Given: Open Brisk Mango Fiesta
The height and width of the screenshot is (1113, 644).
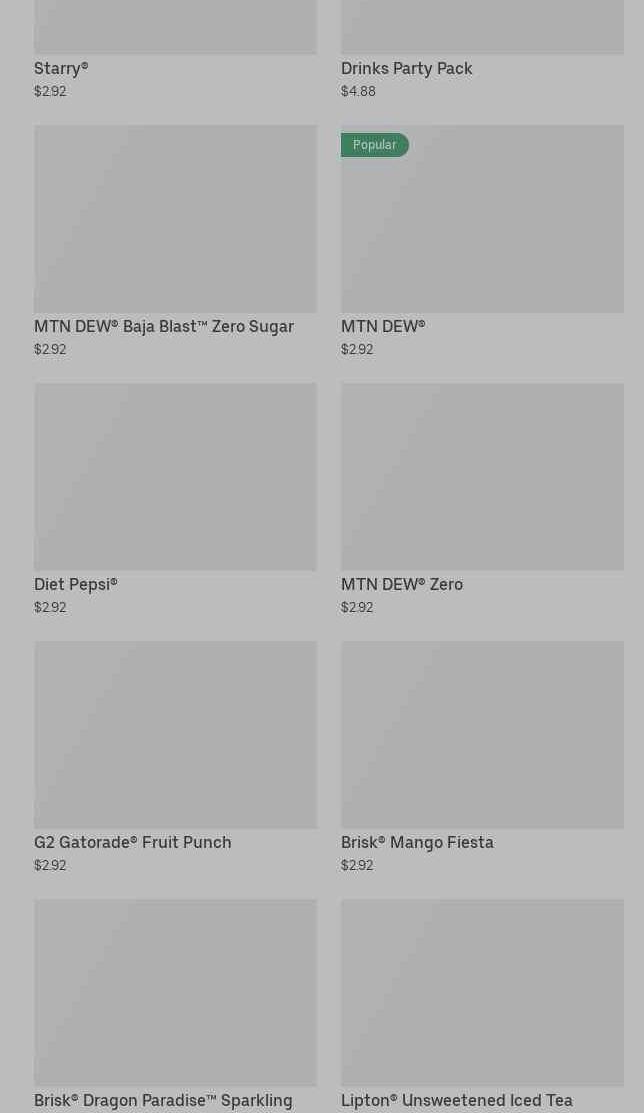Looking at the screenshot, I should coord(482,757).
